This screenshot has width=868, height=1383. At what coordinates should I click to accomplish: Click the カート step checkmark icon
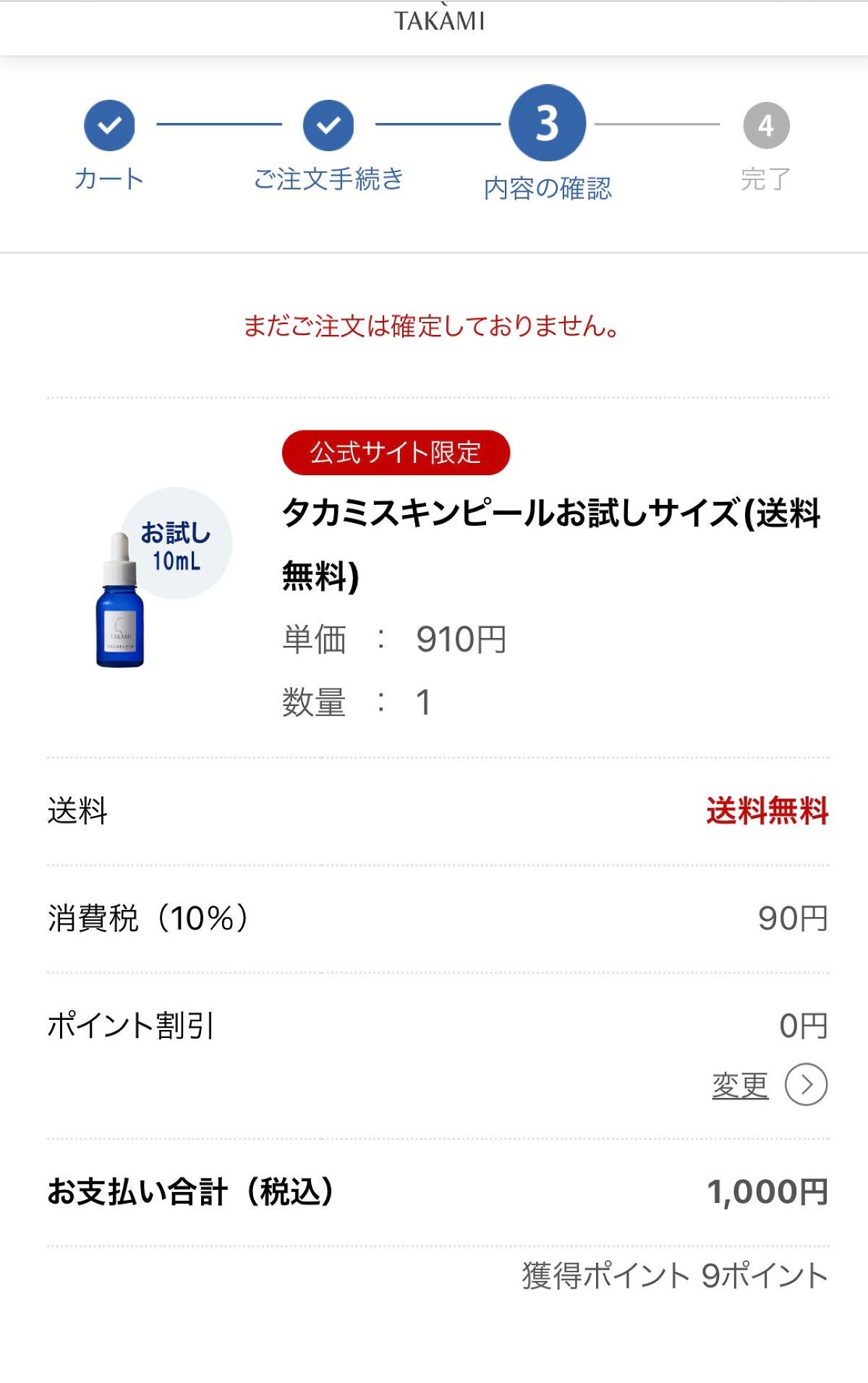coord(109,123)
